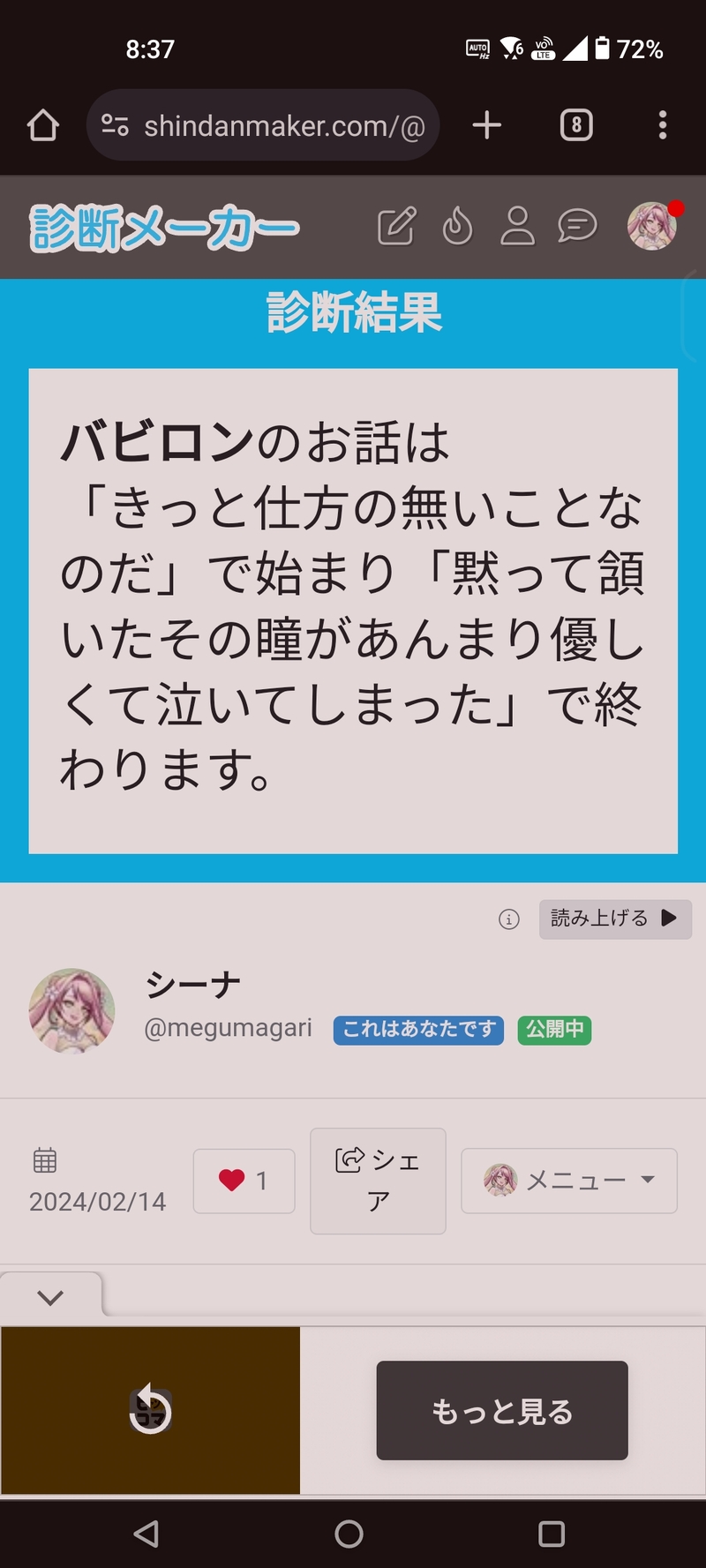
Task: Open the tab switcher showing 8 tabs
Action: 575,125
